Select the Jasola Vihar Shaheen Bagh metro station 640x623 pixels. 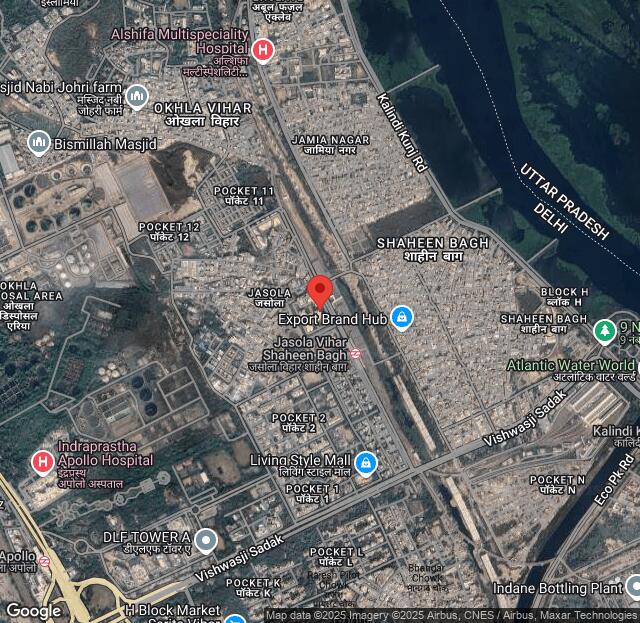pos(355,353)
